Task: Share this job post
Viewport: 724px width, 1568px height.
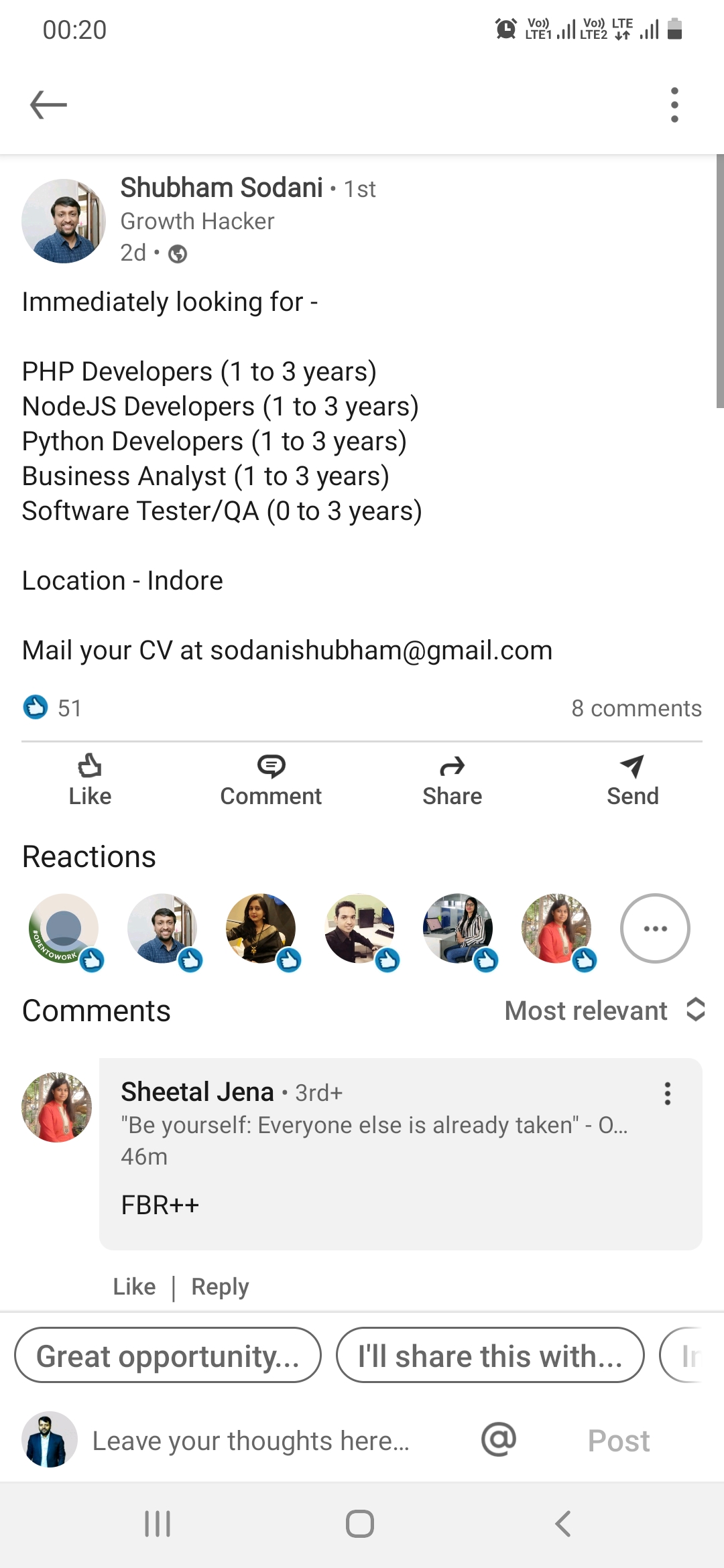Action: [x=452, y=780]
